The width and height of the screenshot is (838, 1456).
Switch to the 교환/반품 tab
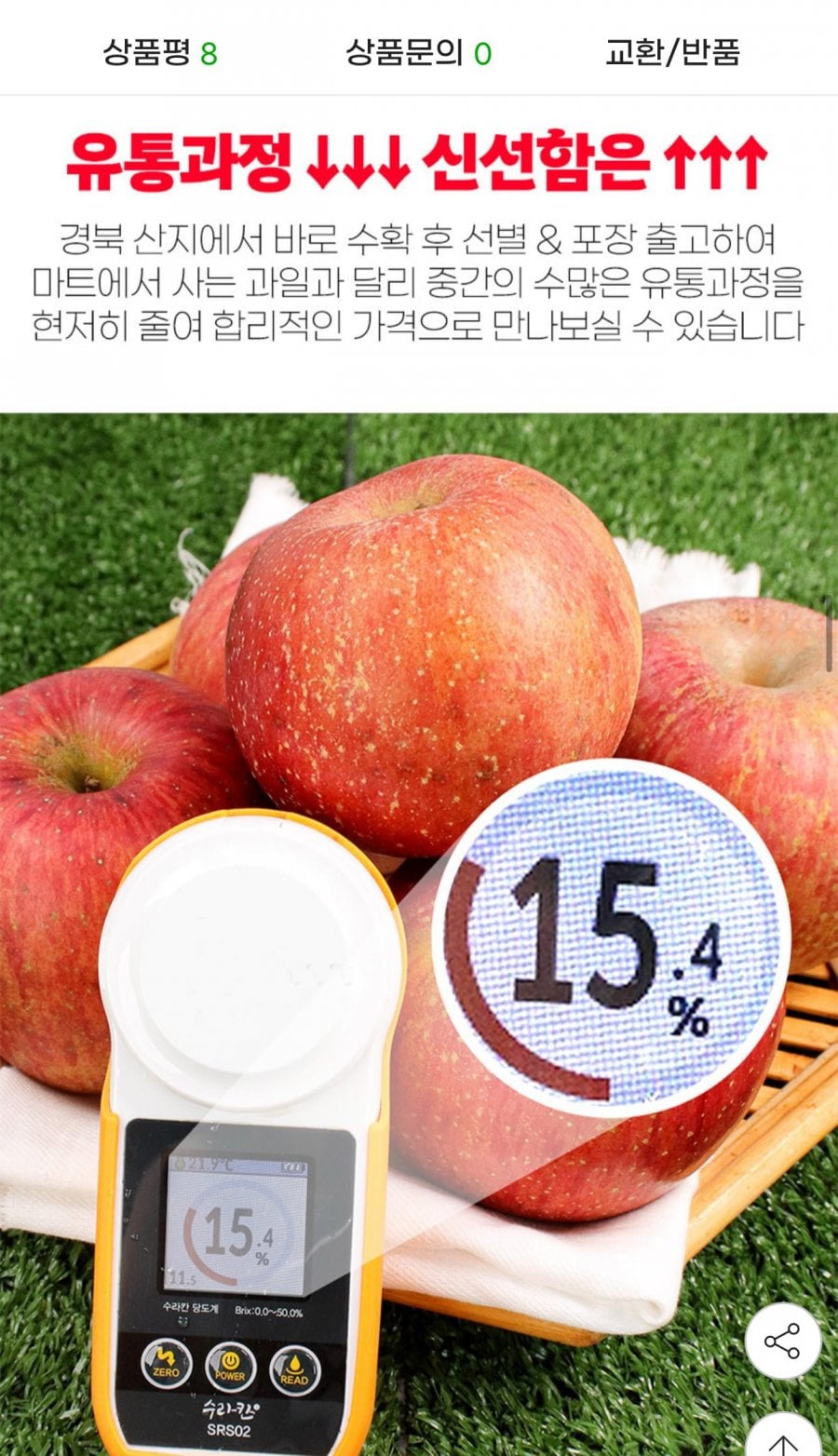(672, 52)
